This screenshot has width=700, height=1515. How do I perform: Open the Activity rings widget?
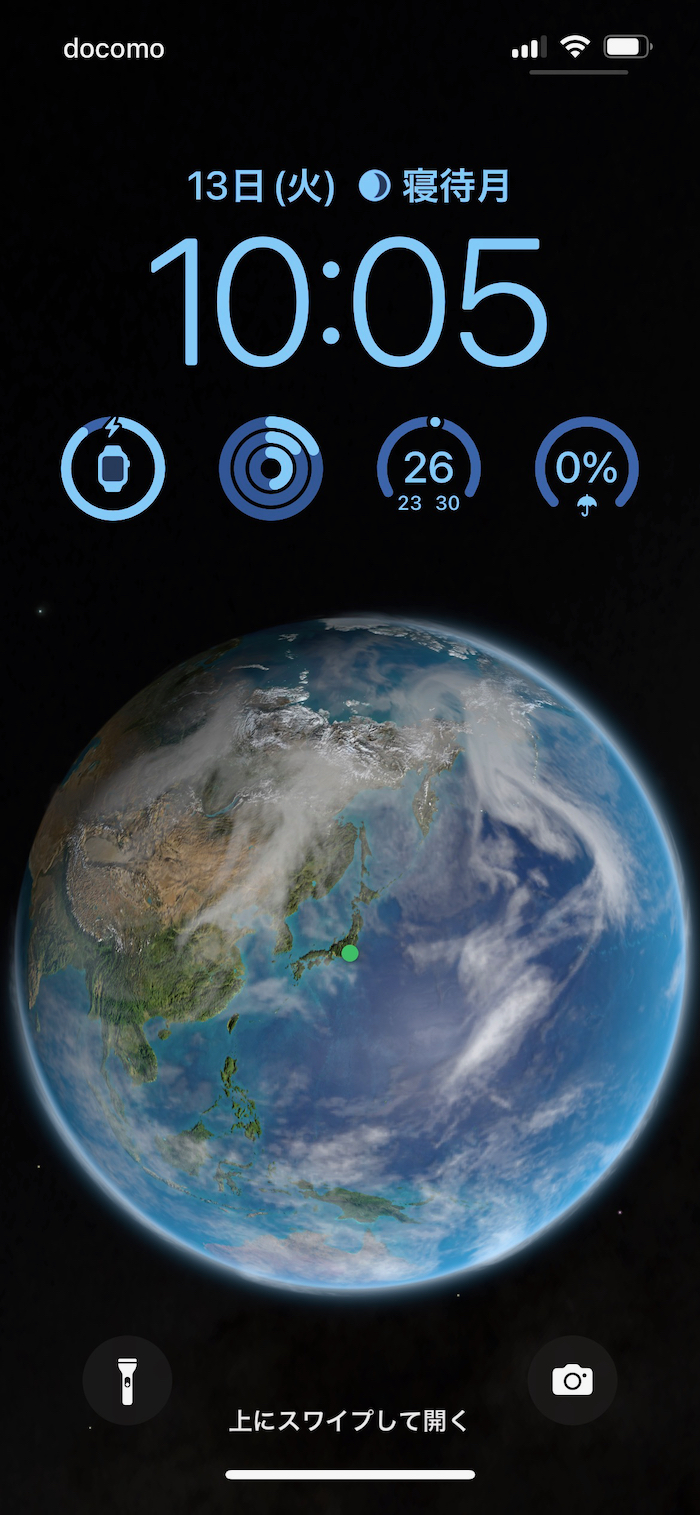270,467
